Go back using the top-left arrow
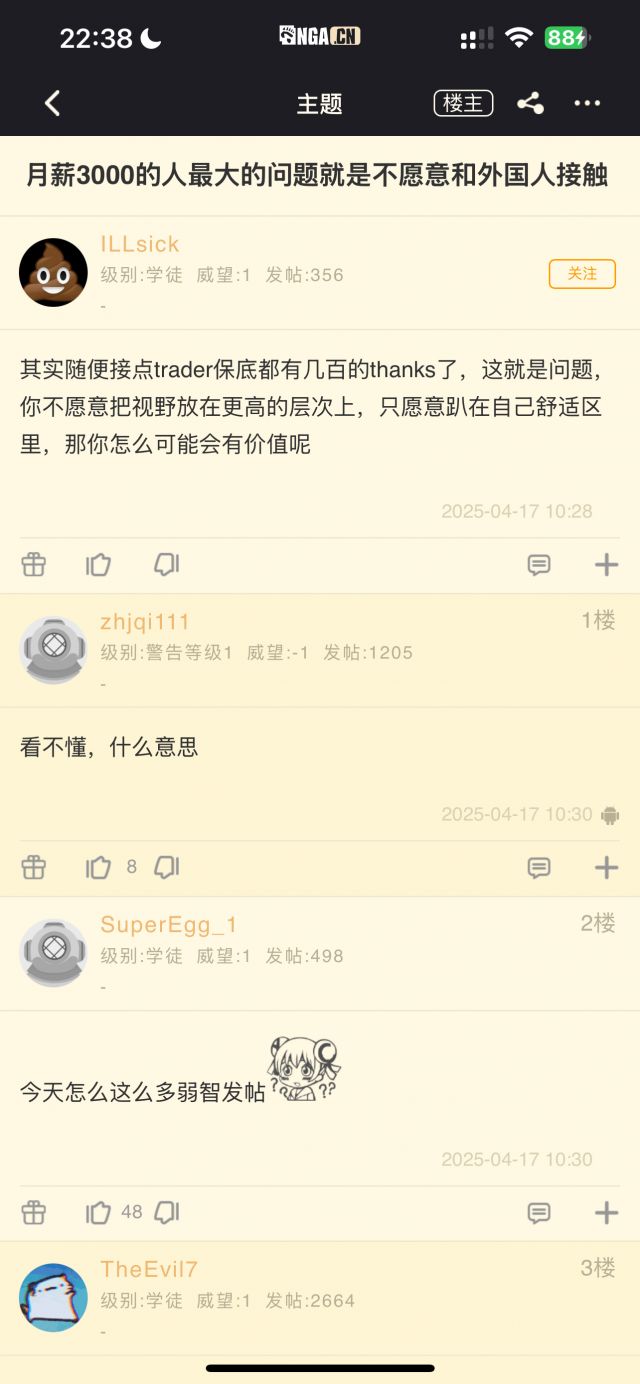 pos(53,103)
